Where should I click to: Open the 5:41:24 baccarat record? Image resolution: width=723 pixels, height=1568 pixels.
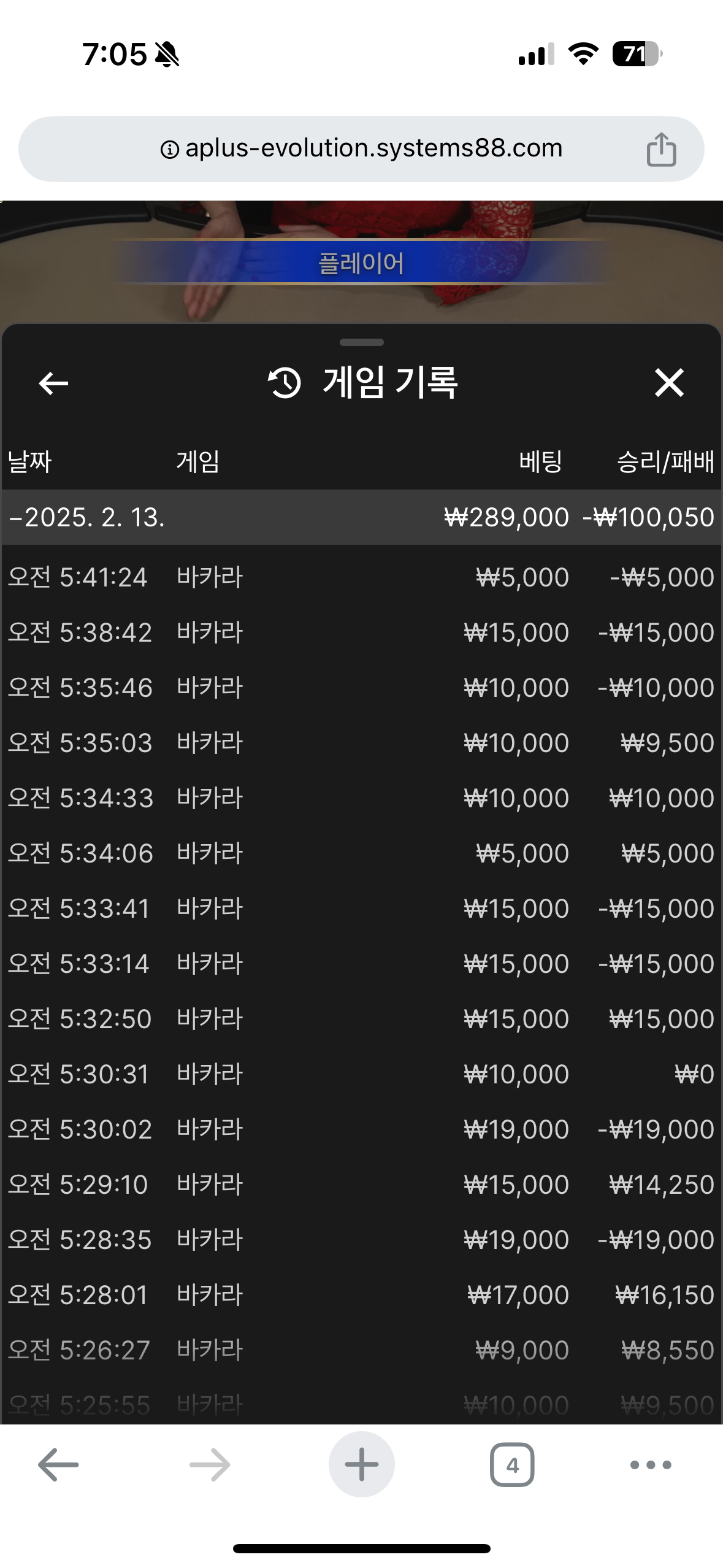point(361,577)
